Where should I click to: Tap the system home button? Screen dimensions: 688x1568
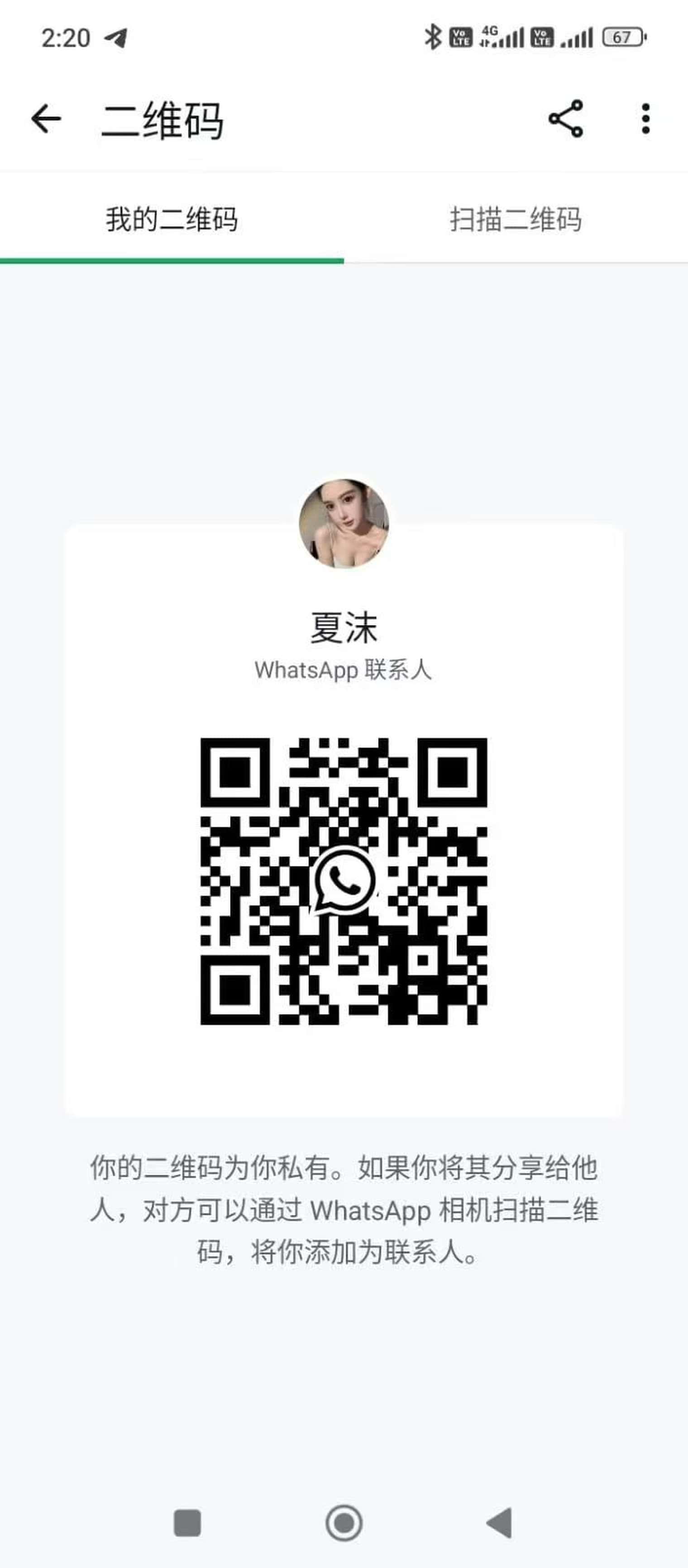pos(344,1523)
